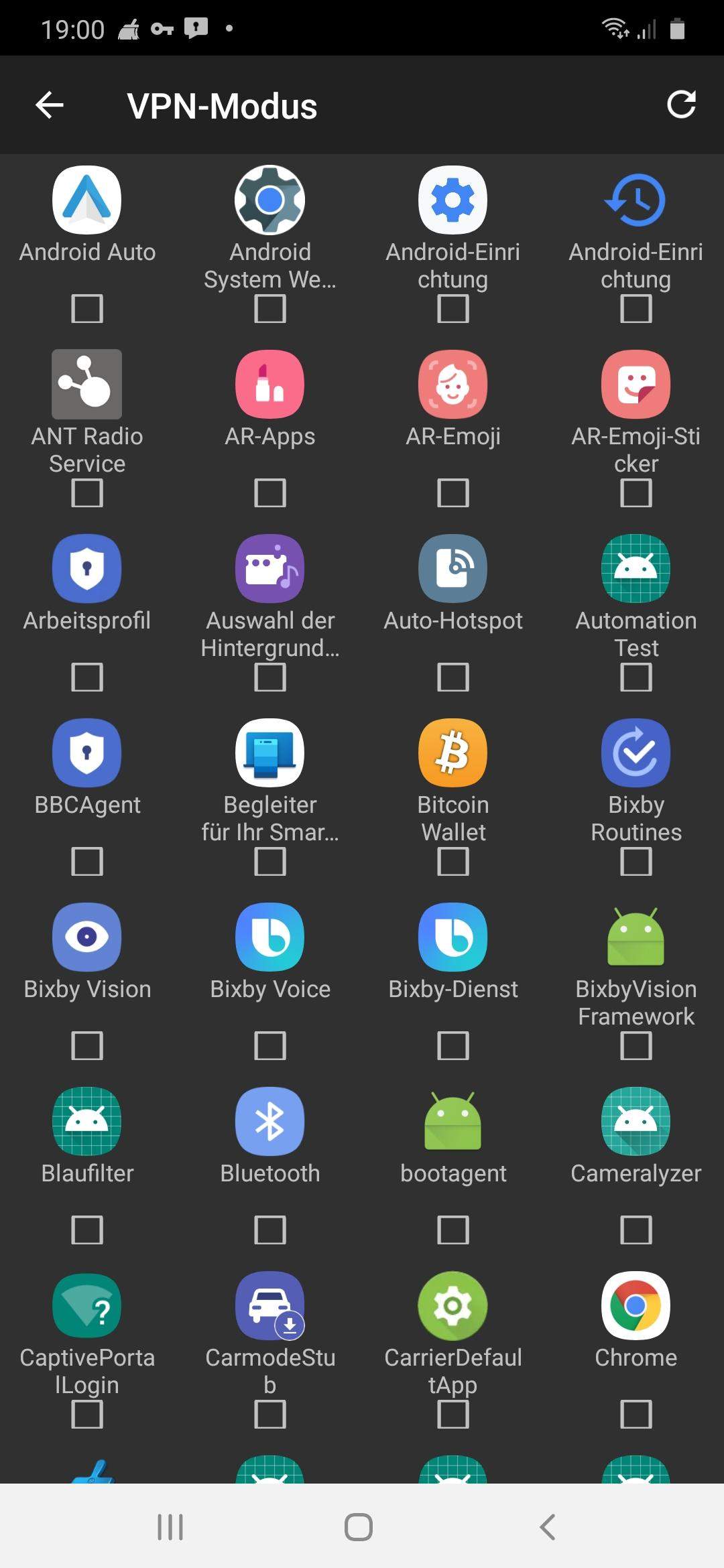Tick the ANT Radio Service checkbox
Screen dimensions: 724x1568
(87, 493)
